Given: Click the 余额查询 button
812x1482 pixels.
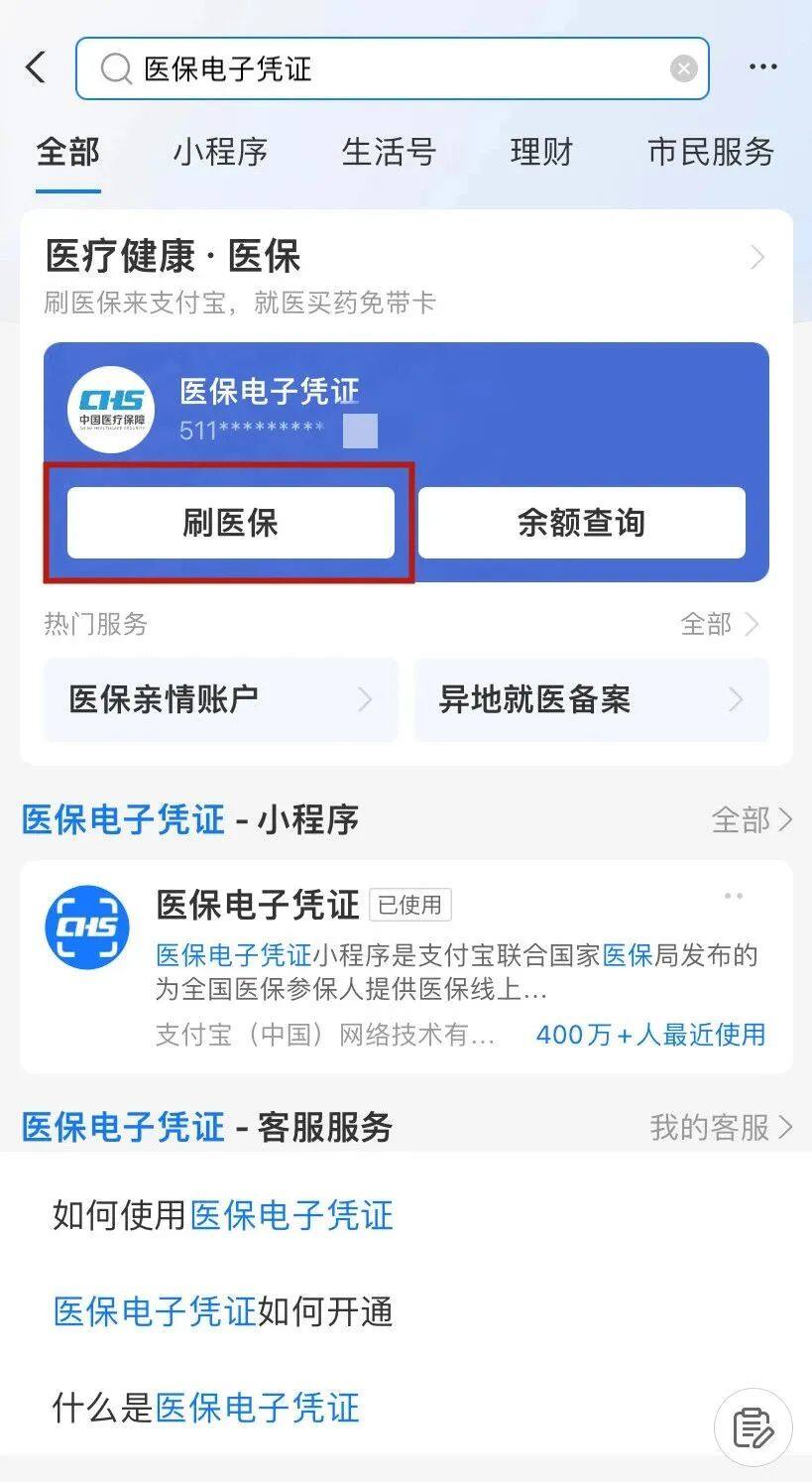Looking at the screenshot, I should [581, 523].
